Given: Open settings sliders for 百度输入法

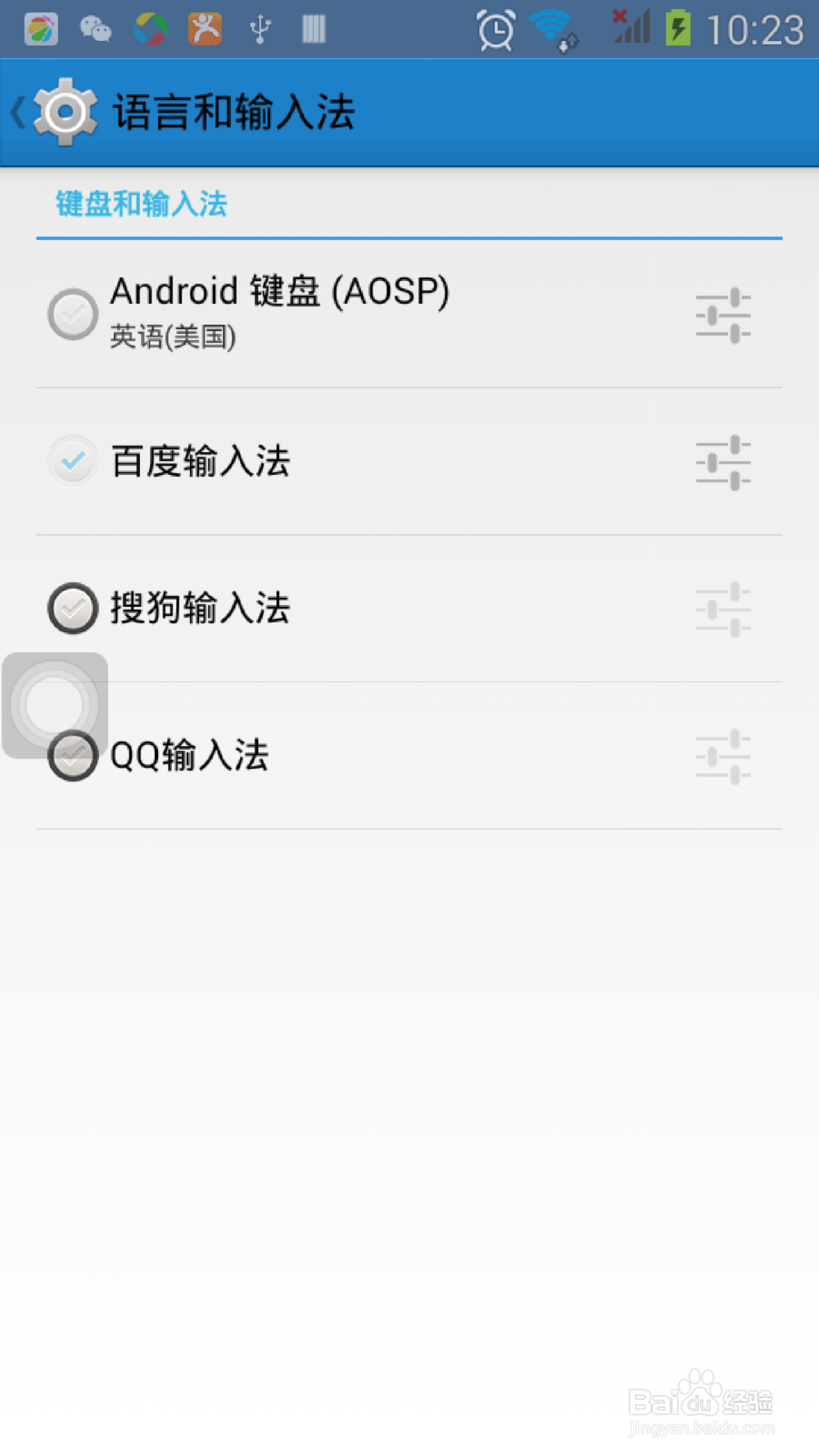Looking at the screenshot, I should [723, 463].
